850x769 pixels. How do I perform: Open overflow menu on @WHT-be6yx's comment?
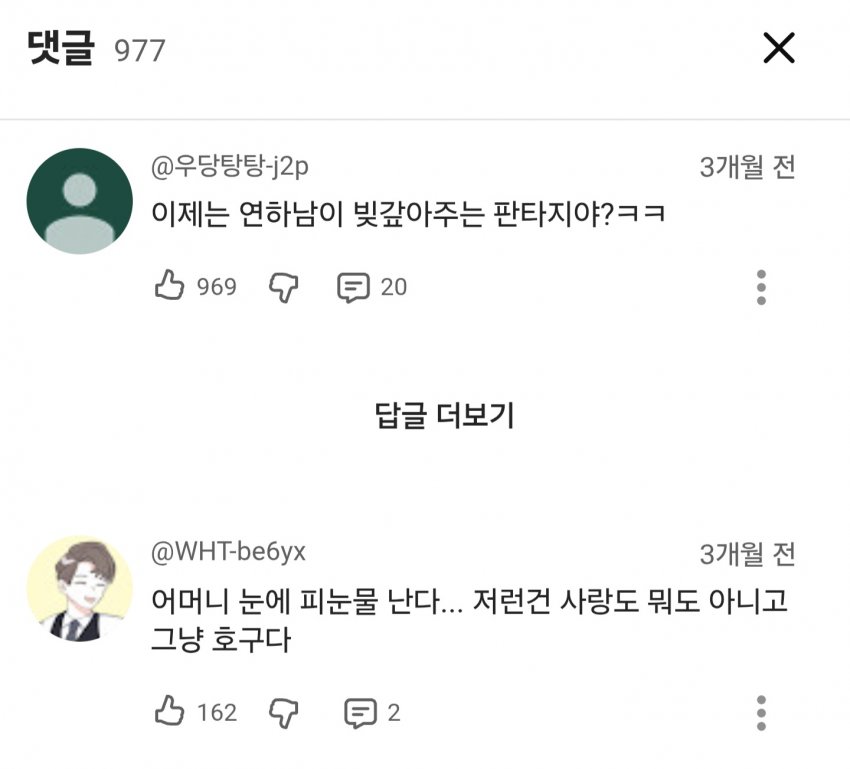(761, 712)
